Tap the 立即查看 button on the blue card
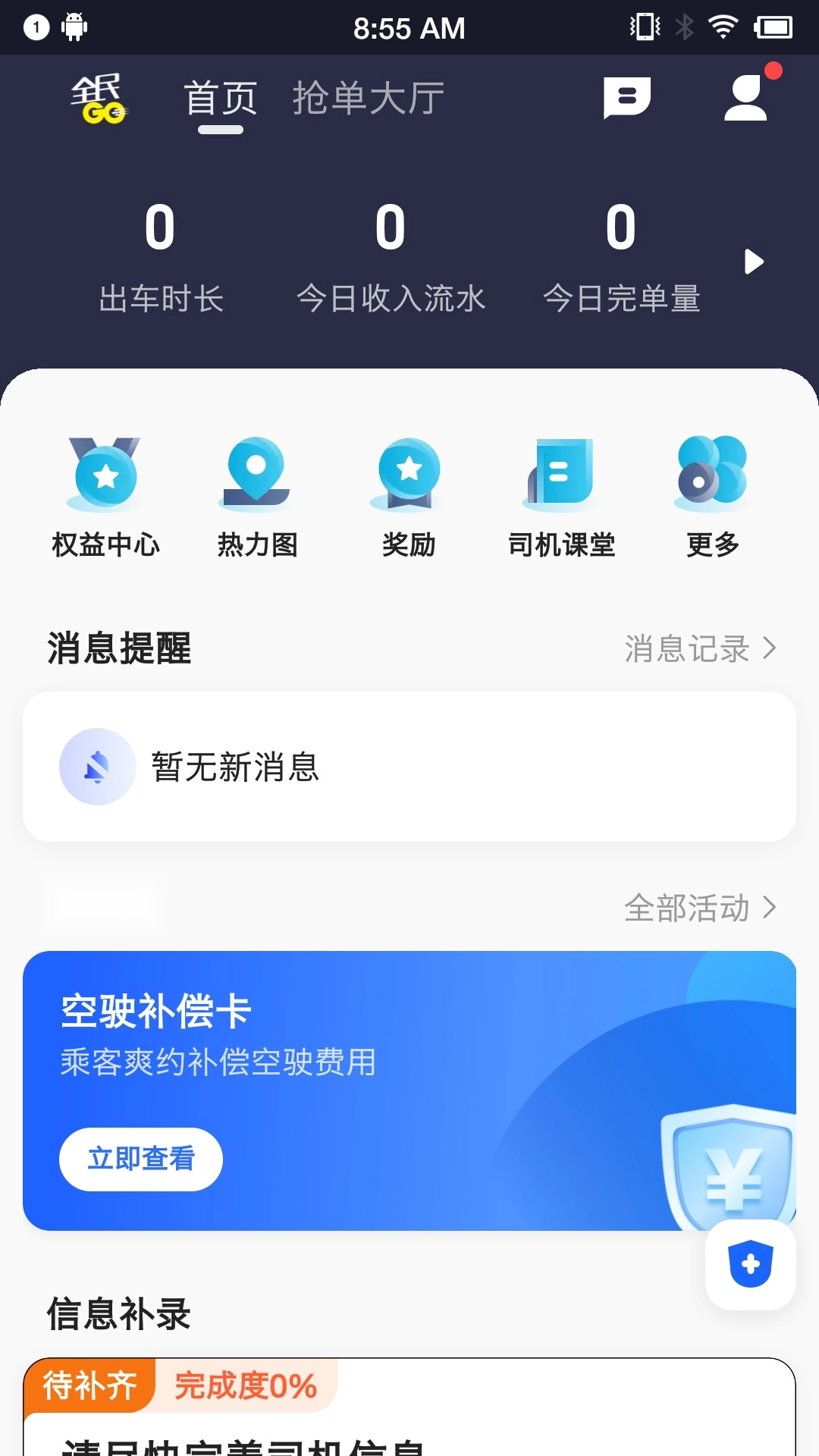Screen dimensions: 819x1456 [140, 1159]
